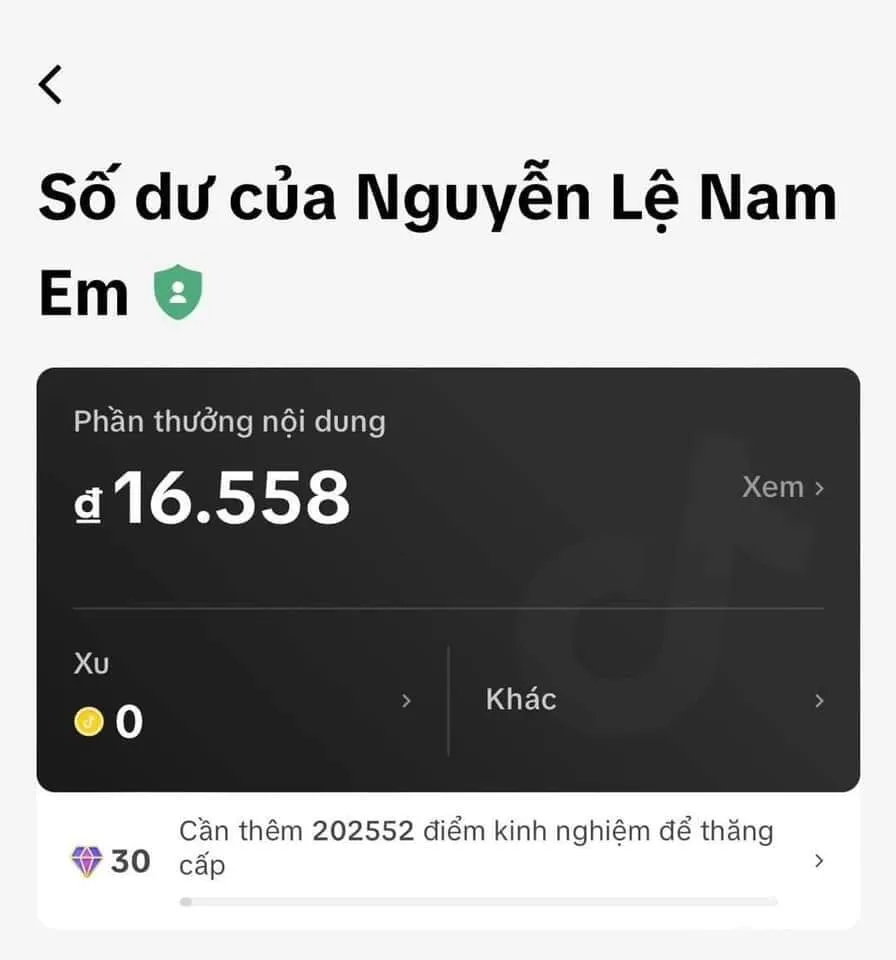Tap the person icon inside the shield badge
This screenshot has width=896, height=960.
177,293
